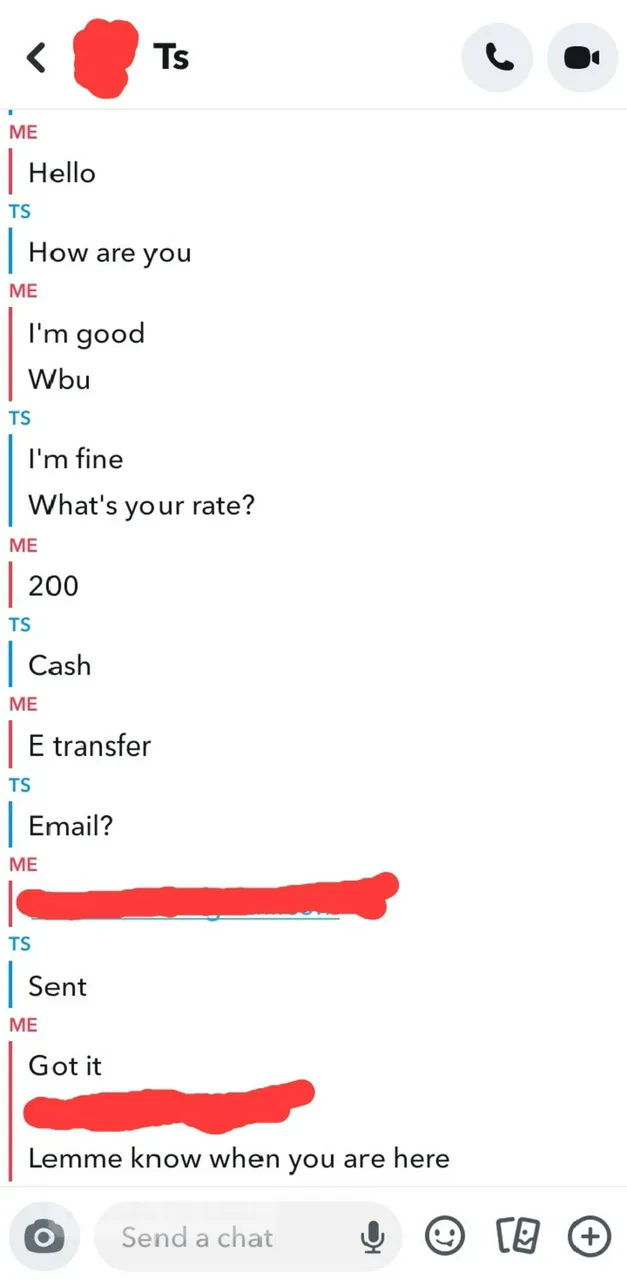Open the plus attachments menu
The width and height of the screenshot is (627, 1280).
pyautogui.click(x=588, y=1238)
